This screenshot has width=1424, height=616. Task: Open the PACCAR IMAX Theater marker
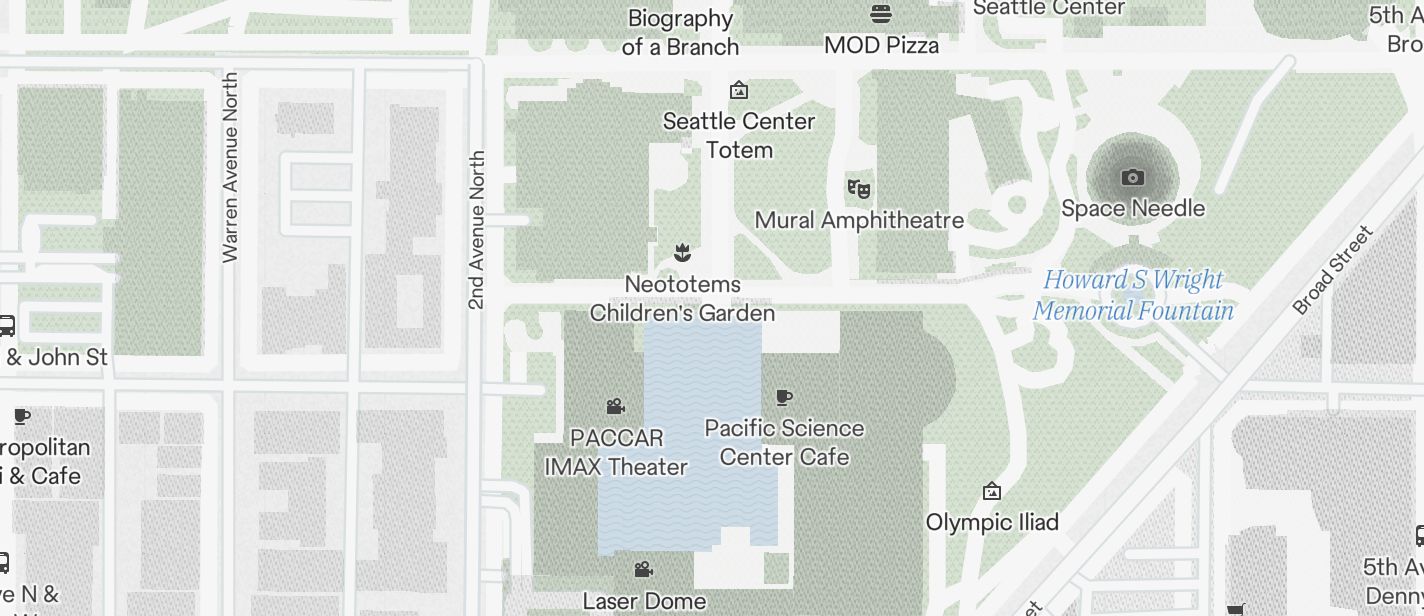click(616, 407)
